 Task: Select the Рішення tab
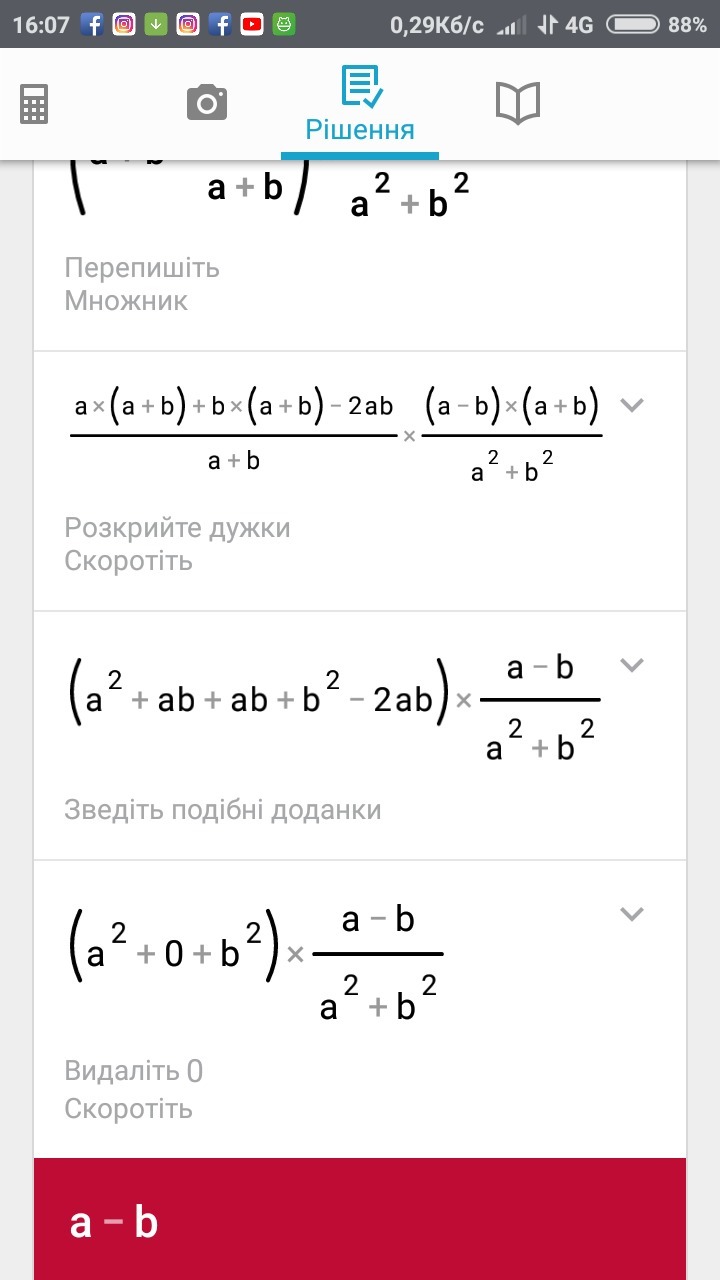pyautogui.click(x=360, y=105)
